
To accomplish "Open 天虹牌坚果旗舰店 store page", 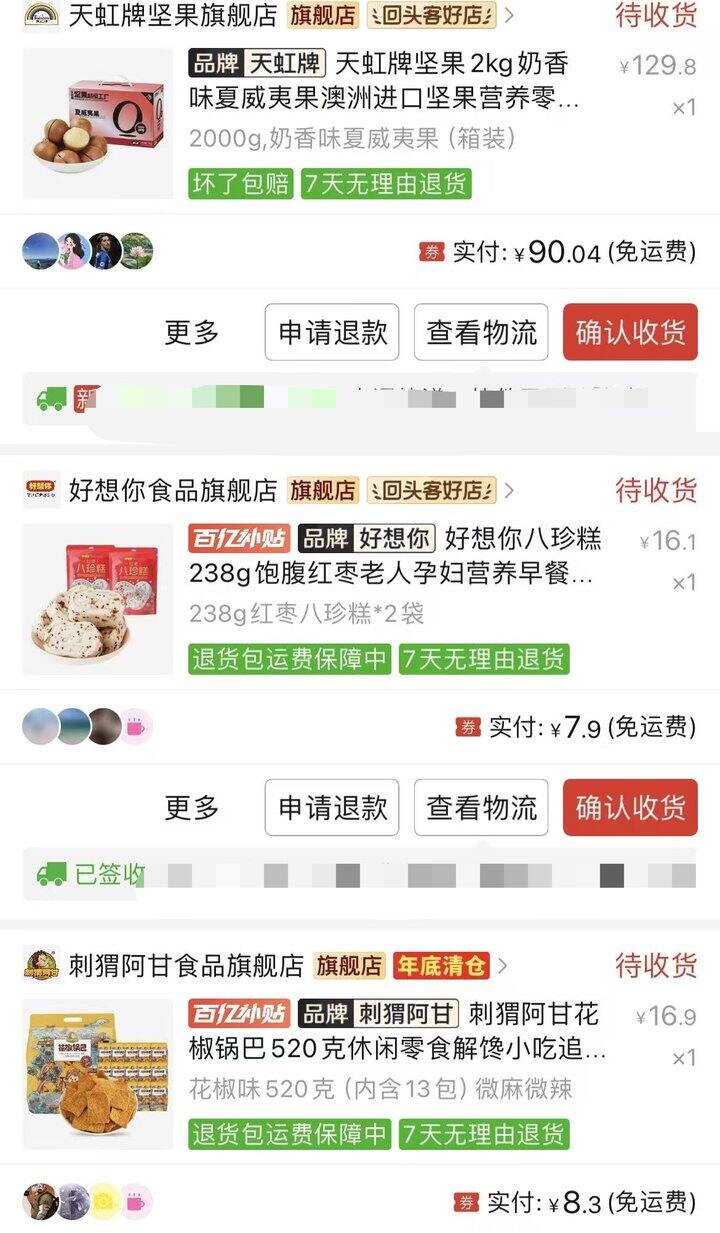I will (172, 15).
